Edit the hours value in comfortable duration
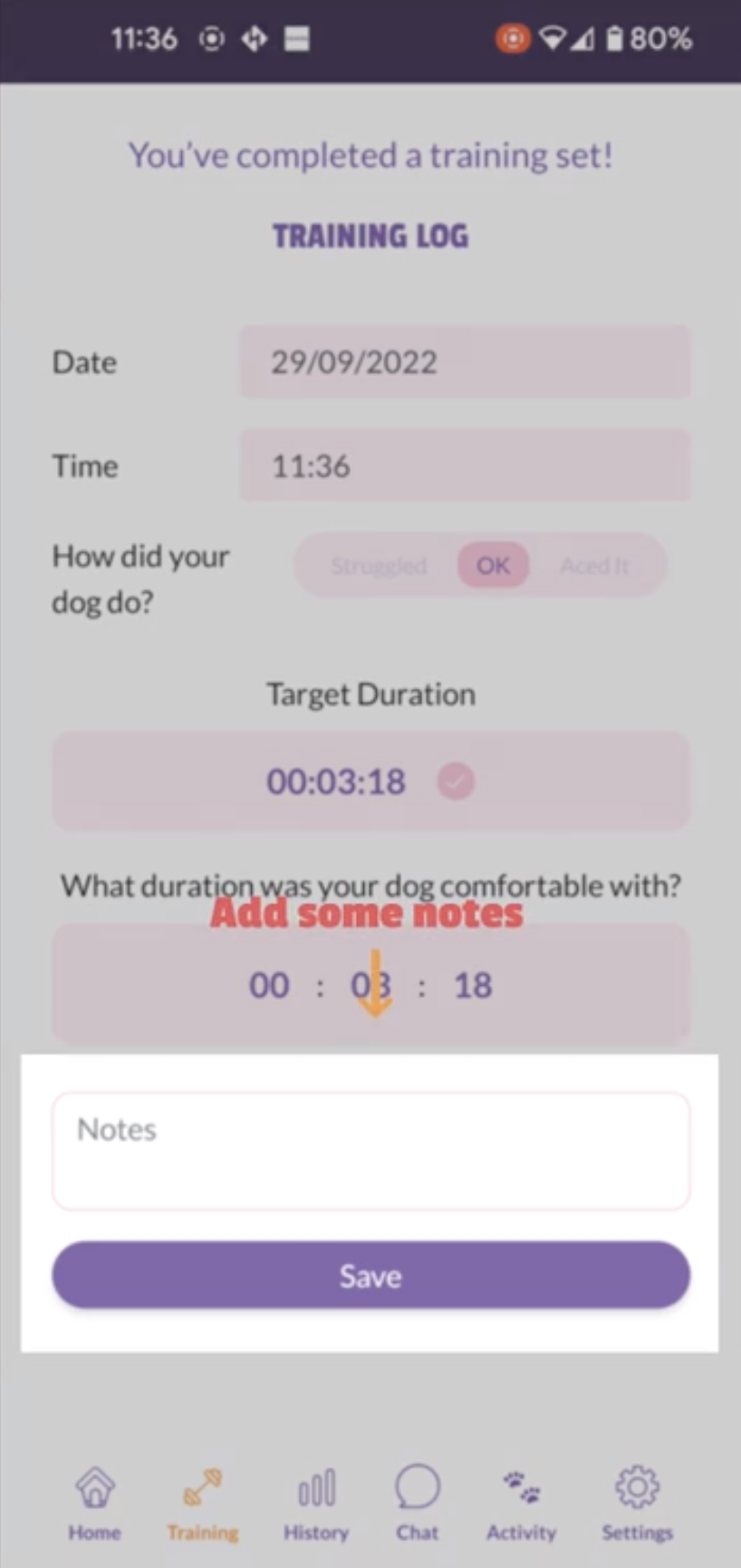This screenshot has height=1568, width=741. [269, 985]
